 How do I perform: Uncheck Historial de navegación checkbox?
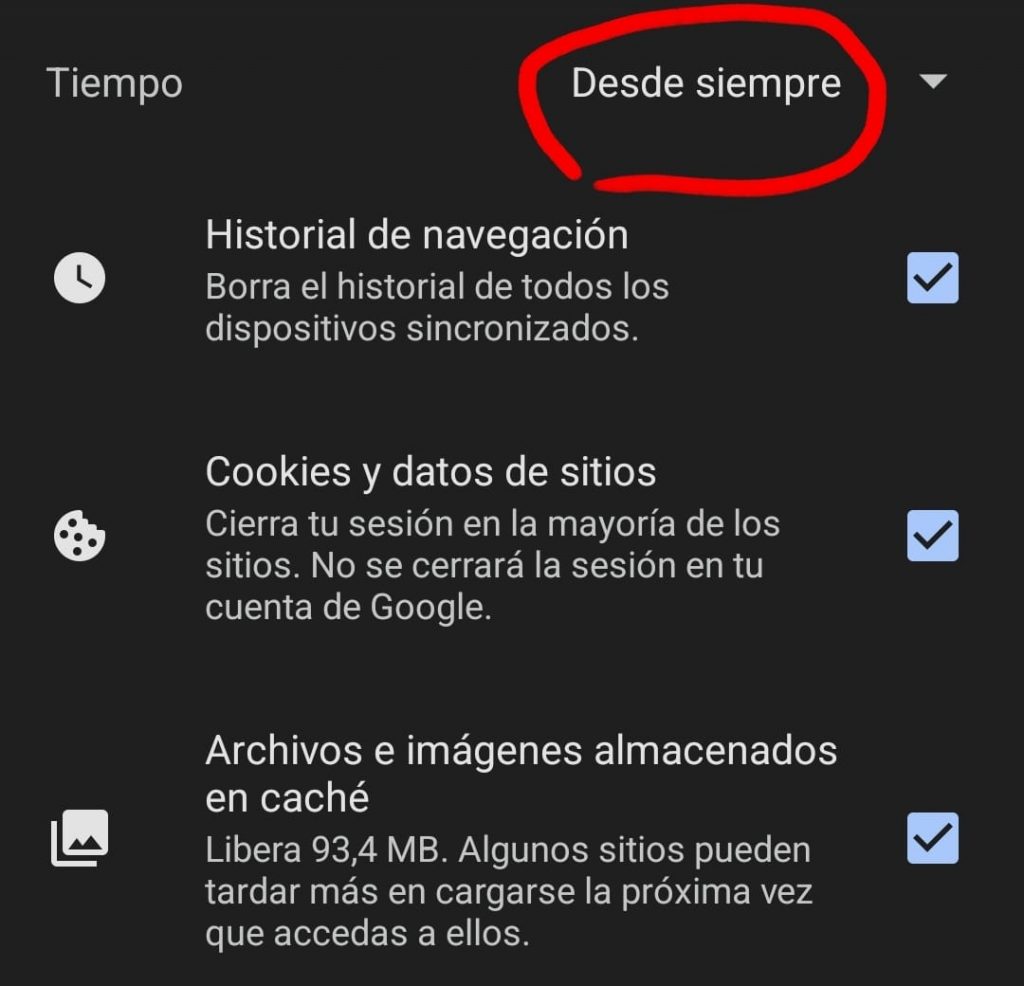tap(932, 278)
